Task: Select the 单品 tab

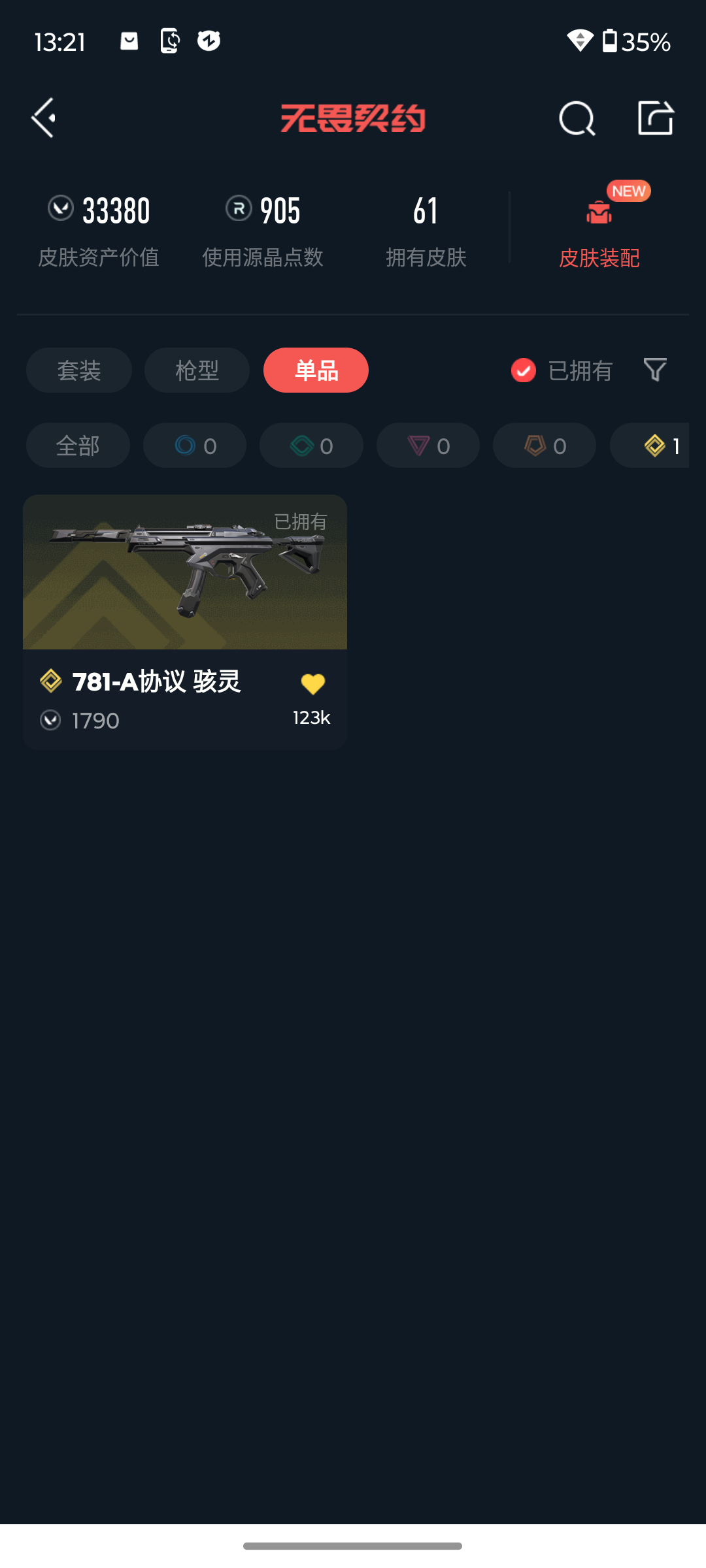Action: (316, 370)
